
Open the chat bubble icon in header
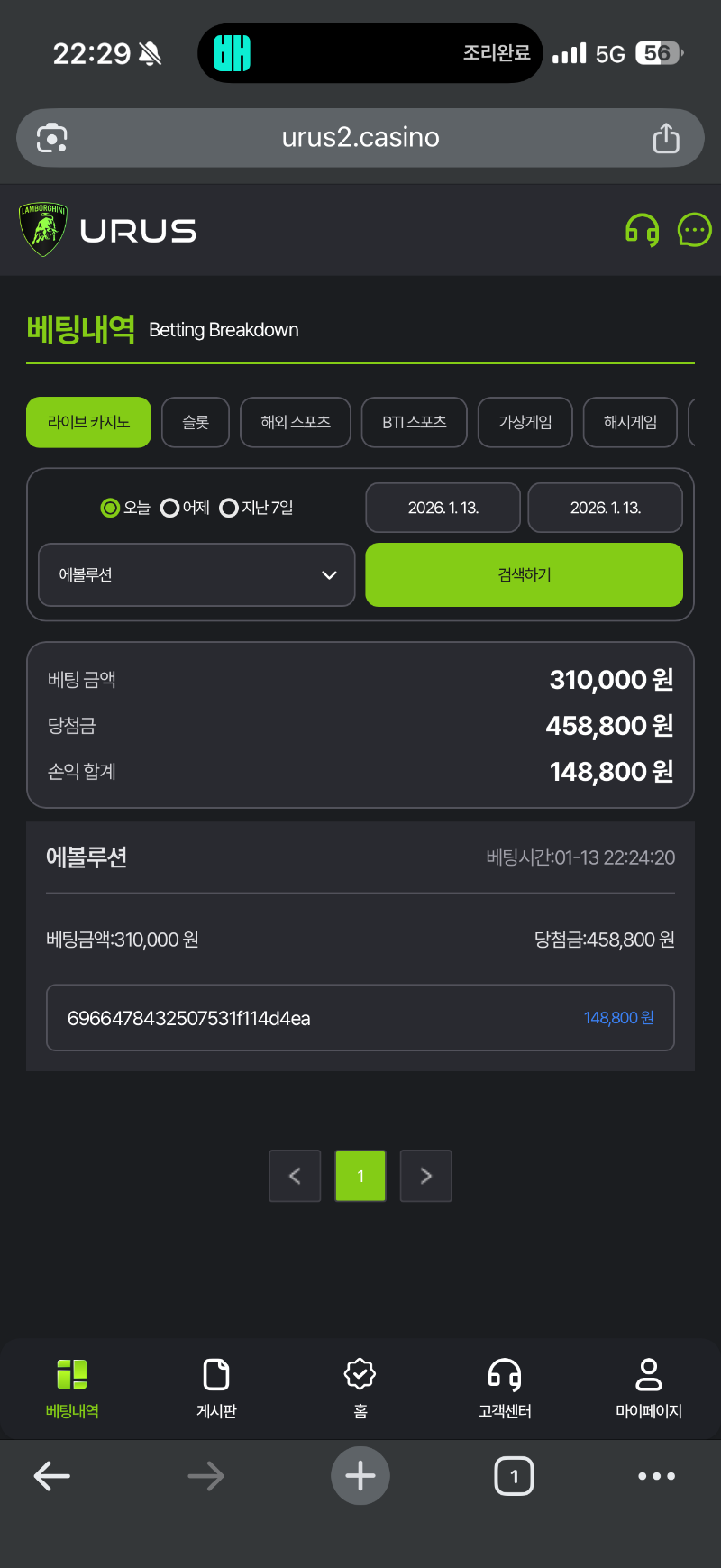pos(694,230)
